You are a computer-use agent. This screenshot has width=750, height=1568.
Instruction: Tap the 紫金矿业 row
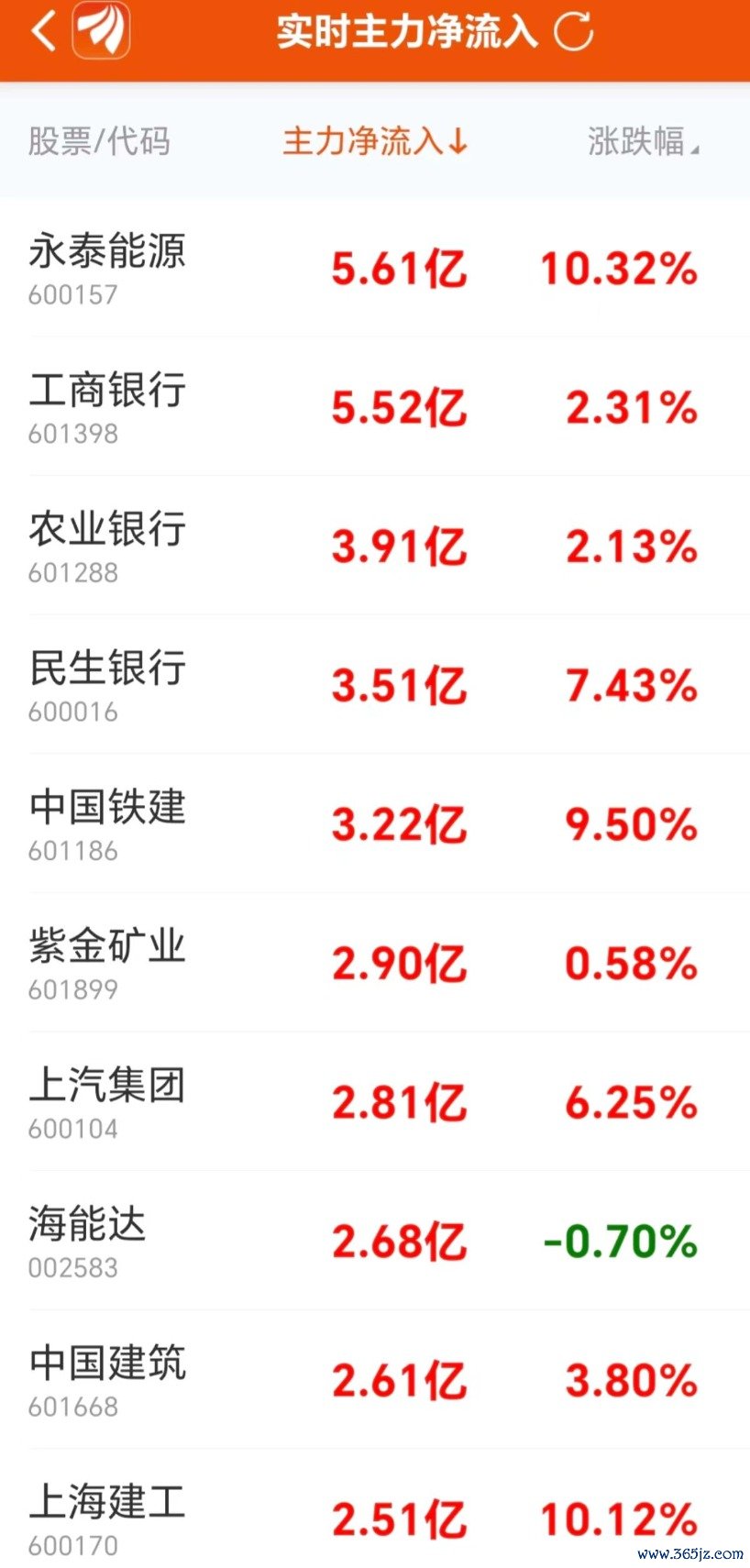click(x=375, y=964)
